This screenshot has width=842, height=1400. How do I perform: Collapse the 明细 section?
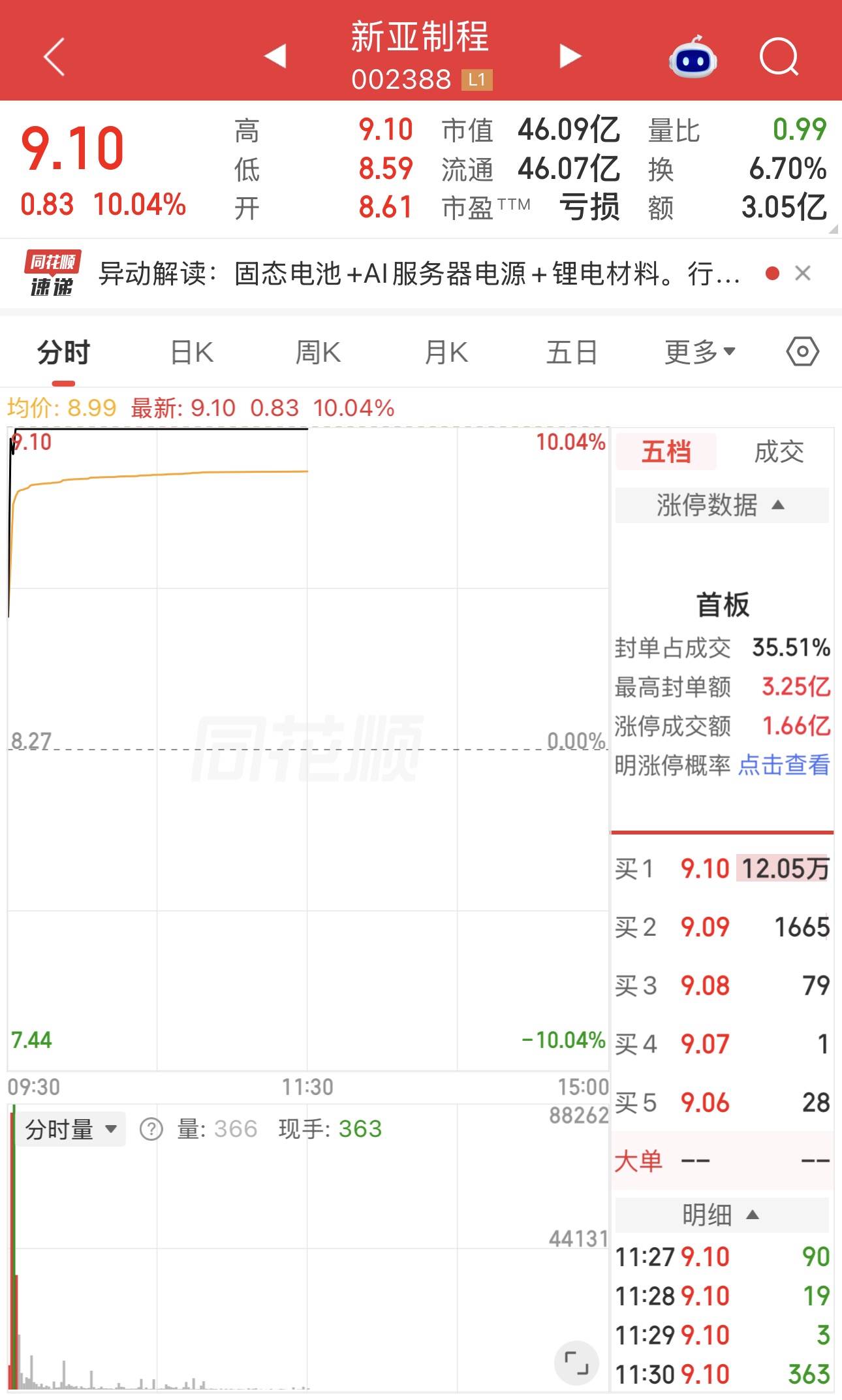(x=722, y=1215)
